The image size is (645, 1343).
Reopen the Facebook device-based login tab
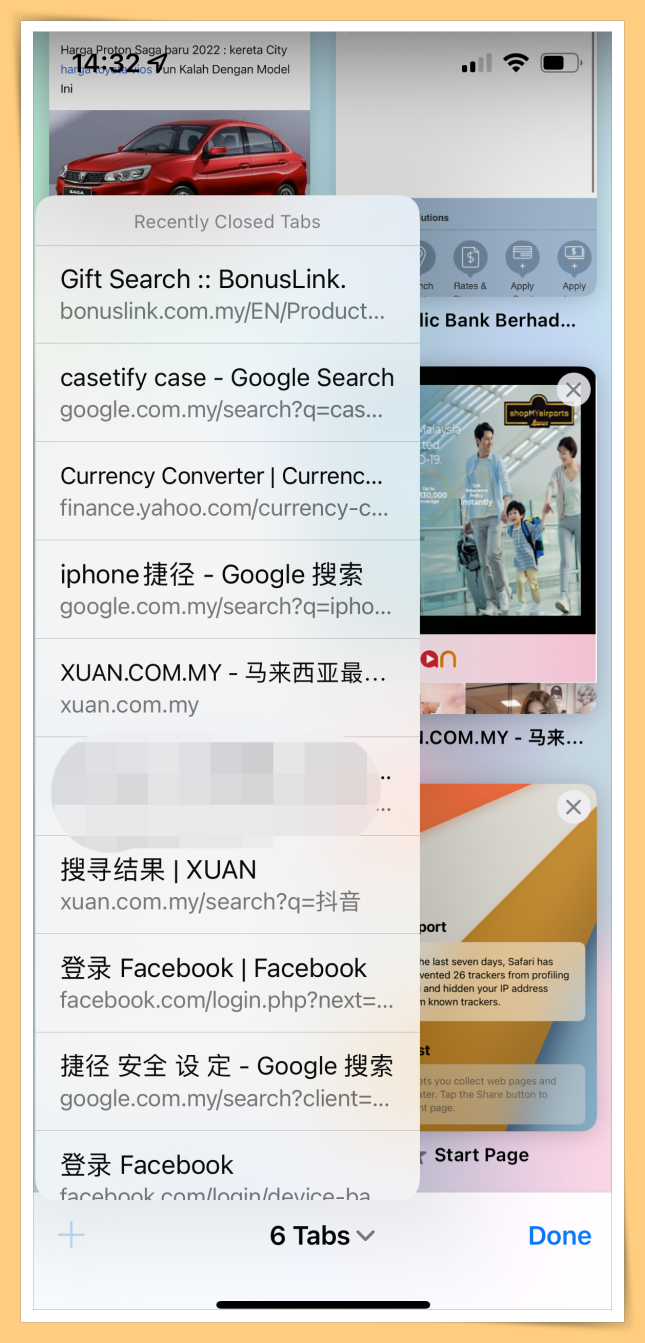click(x=226, y=1170)
